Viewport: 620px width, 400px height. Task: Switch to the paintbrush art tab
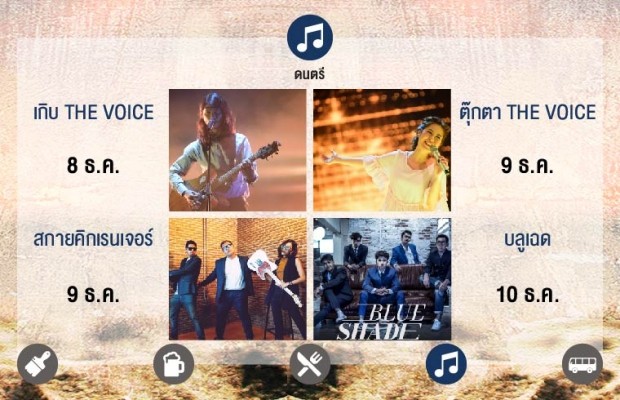click(37, 365)
